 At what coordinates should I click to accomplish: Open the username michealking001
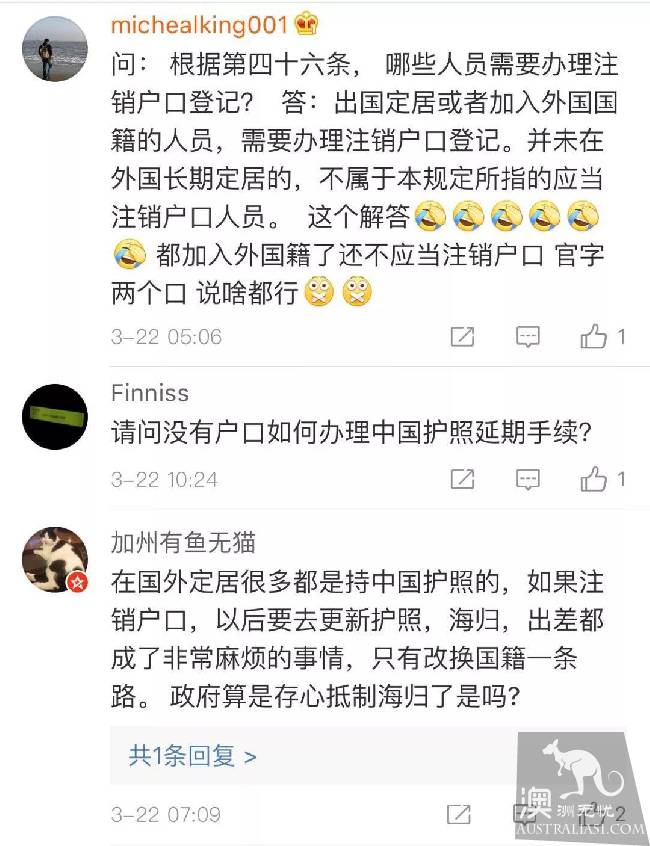201,24
